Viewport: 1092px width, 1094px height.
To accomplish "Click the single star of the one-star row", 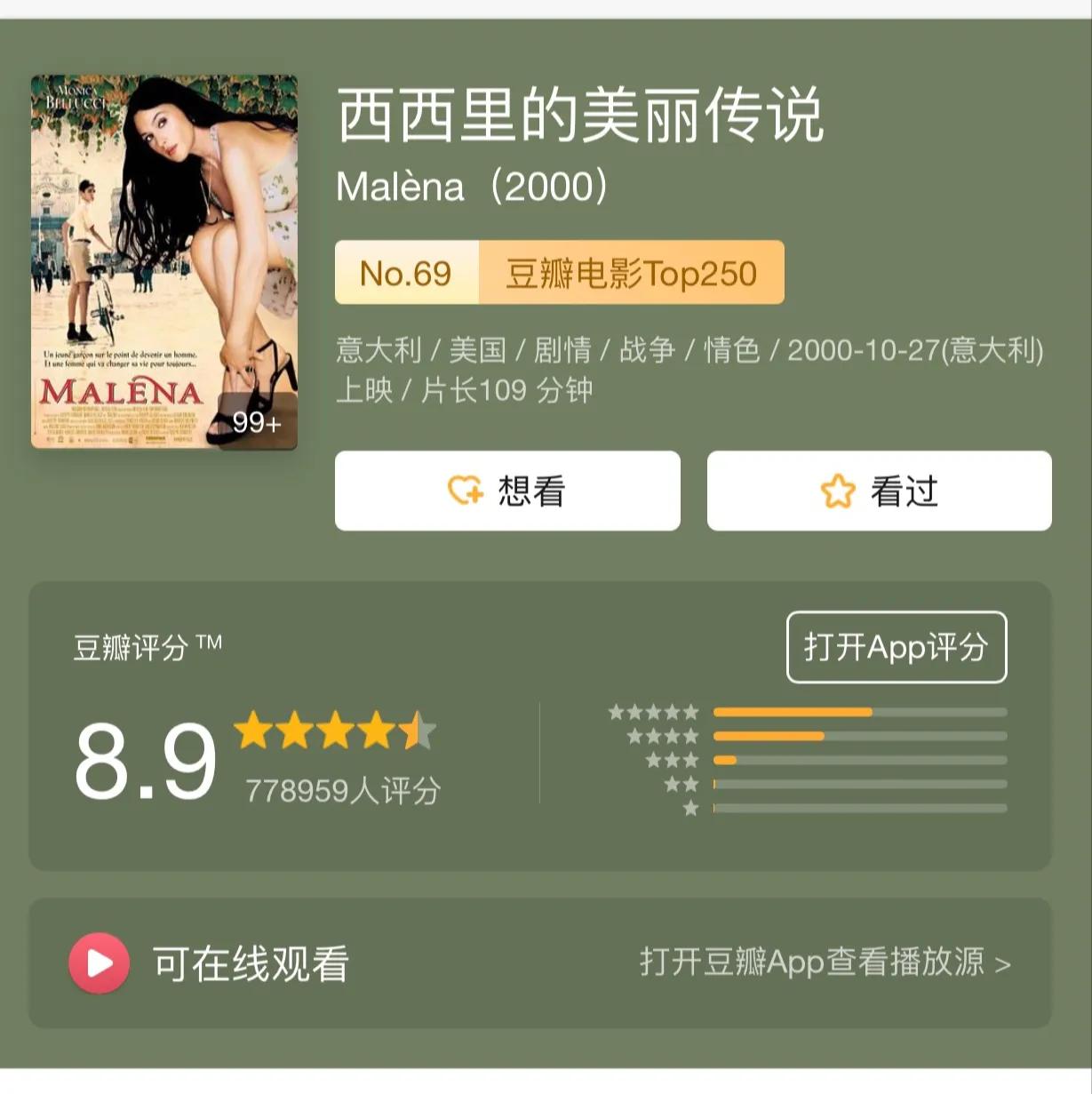I will coord(690,809).
